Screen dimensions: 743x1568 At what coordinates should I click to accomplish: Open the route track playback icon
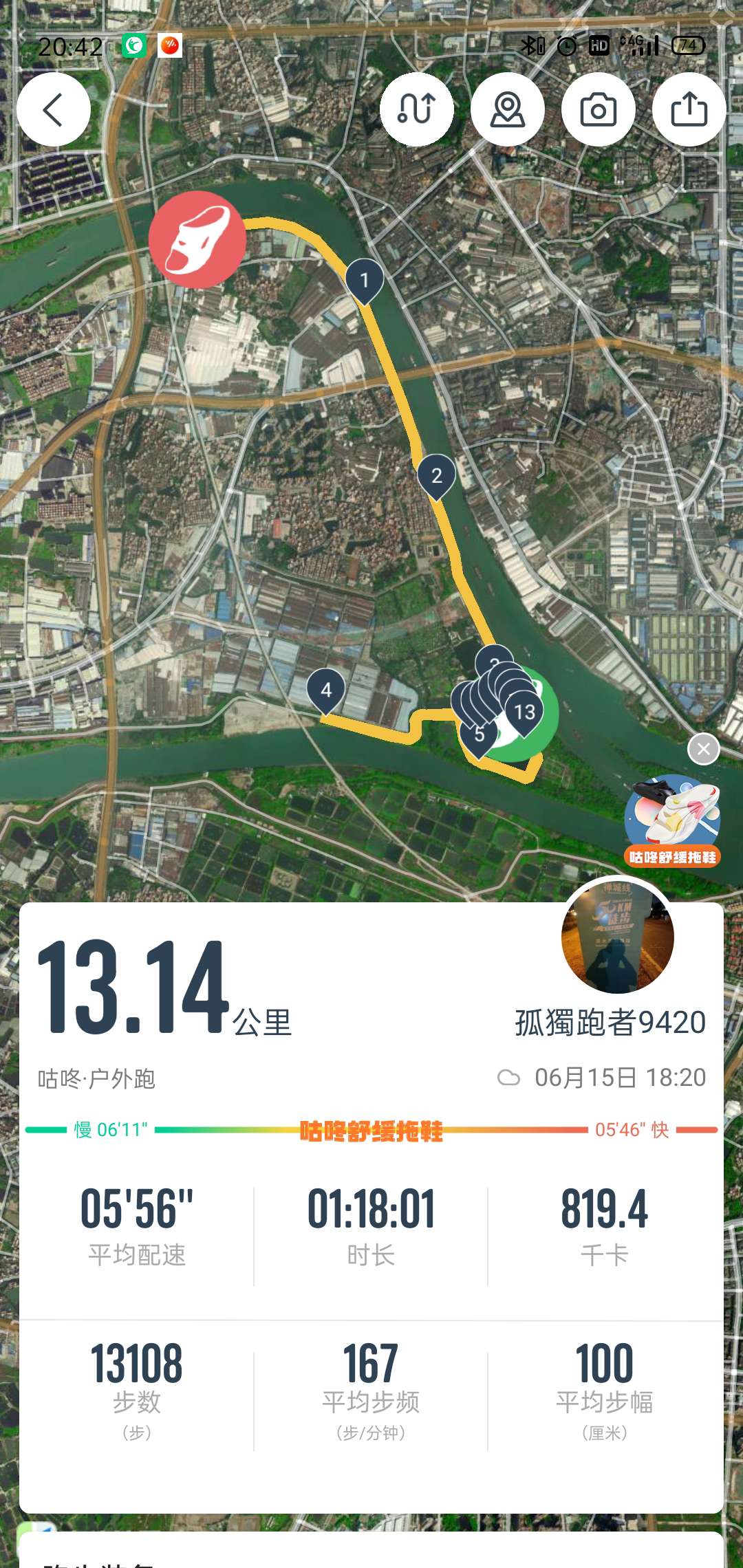417,109
